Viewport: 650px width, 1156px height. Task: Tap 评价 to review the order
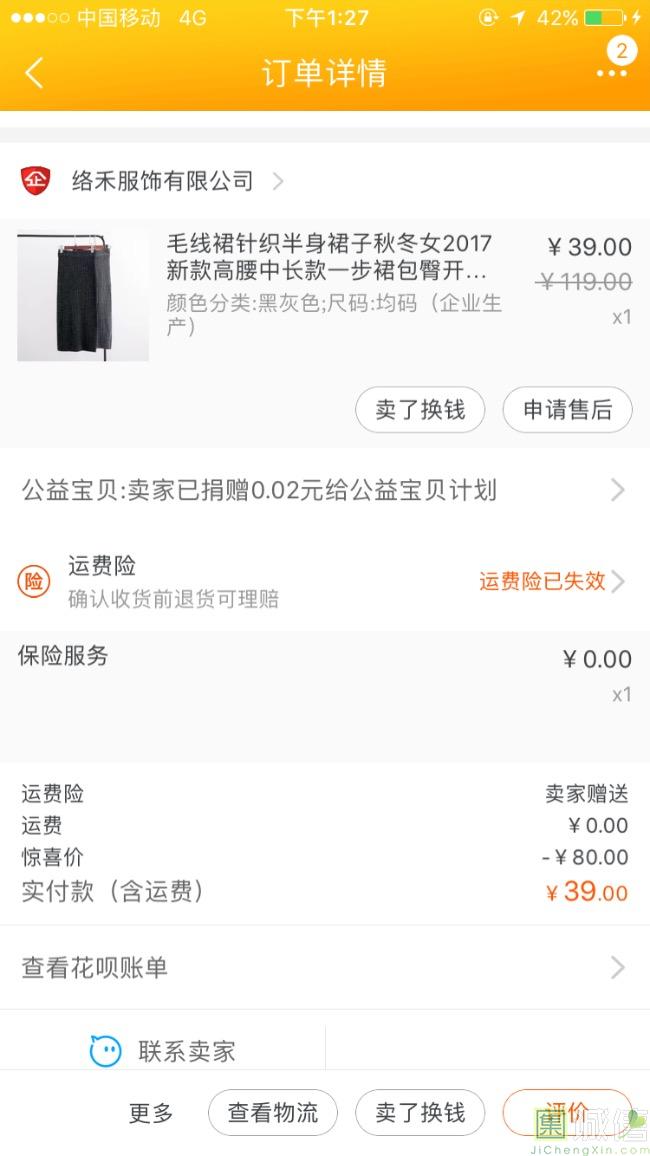click(567, 1113)
